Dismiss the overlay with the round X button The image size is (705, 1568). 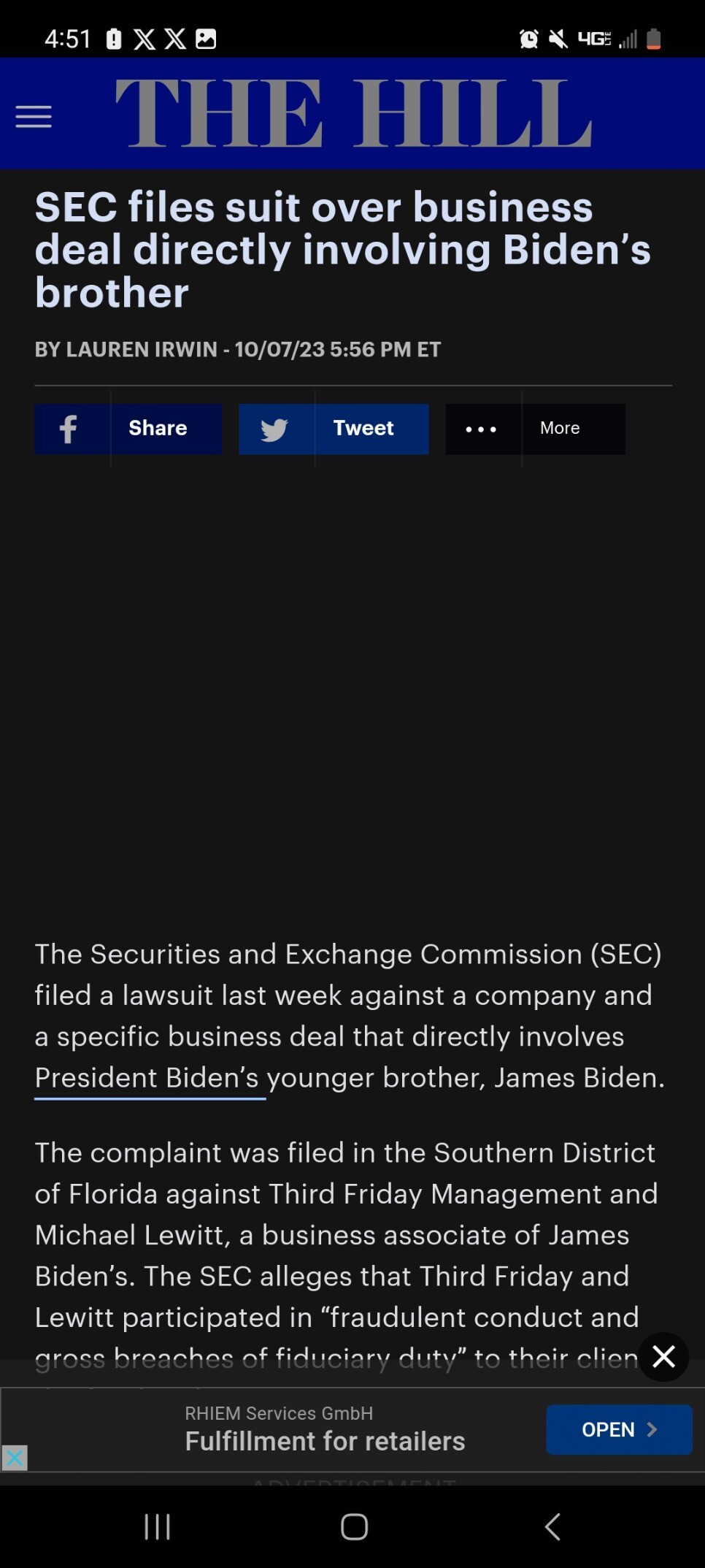tap(663, 1357)
